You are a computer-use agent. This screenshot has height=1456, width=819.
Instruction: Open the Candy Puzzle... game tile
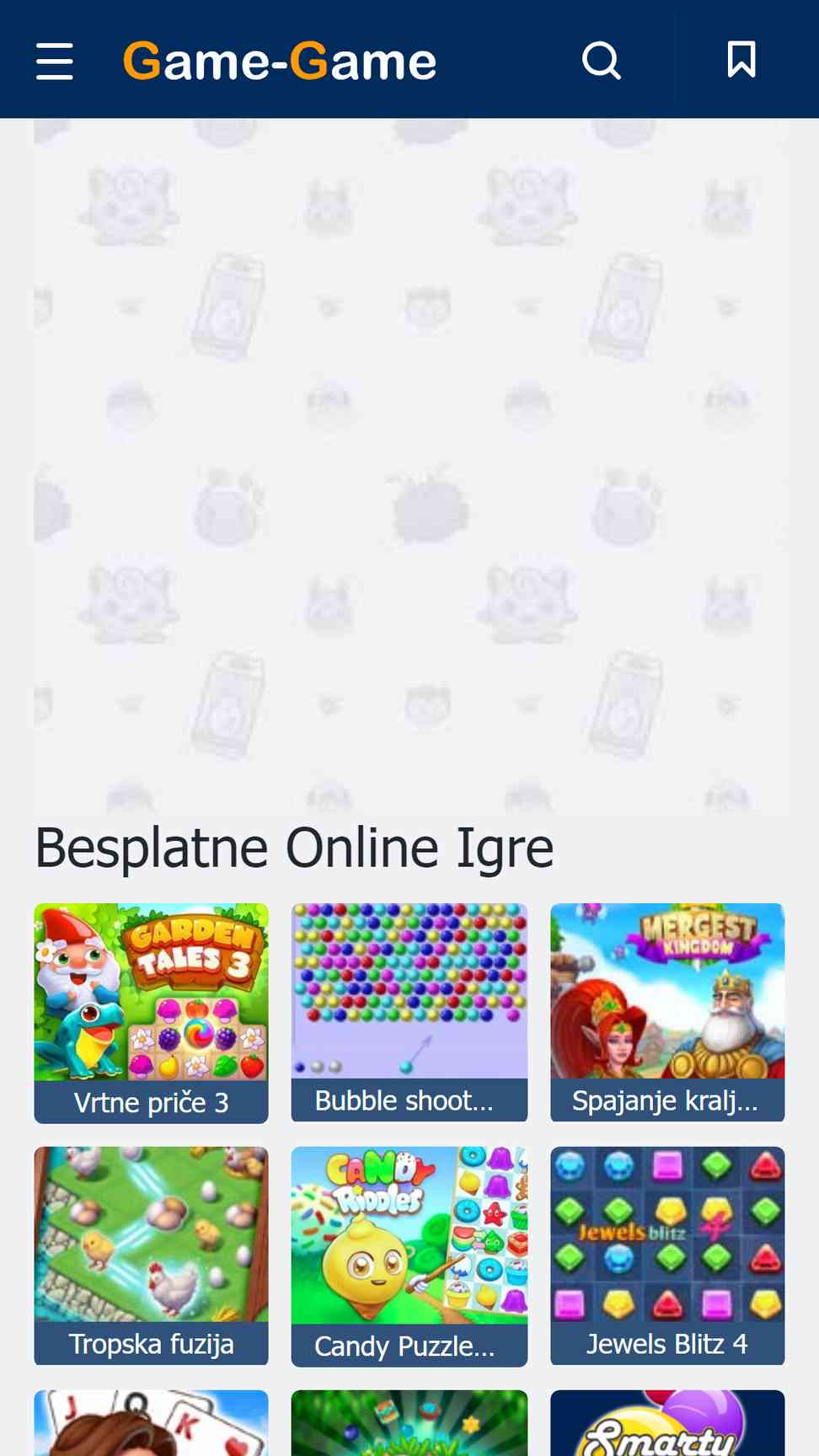coord(409,1256)
